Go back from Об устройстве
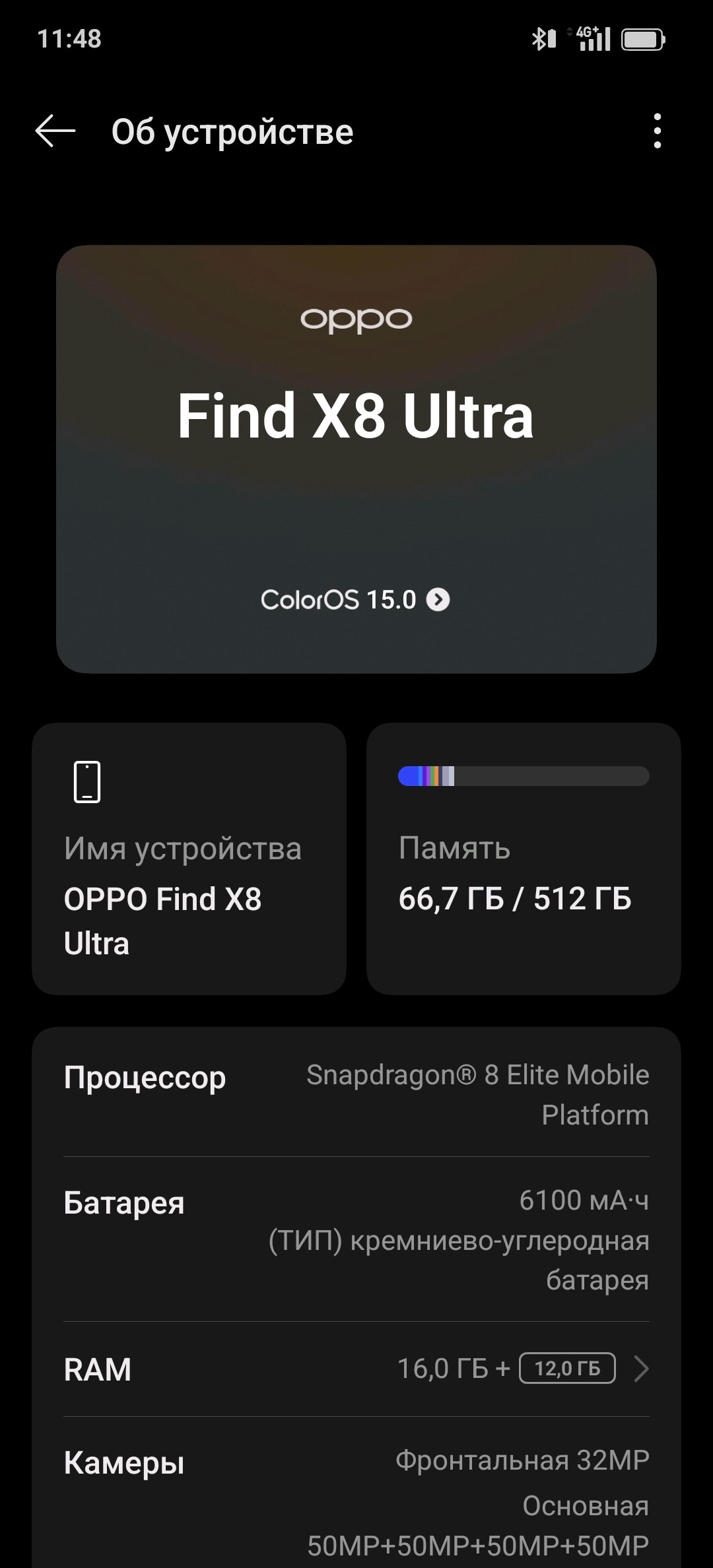713x1568 pixels. pyautogui.click(x=55, y=131)
